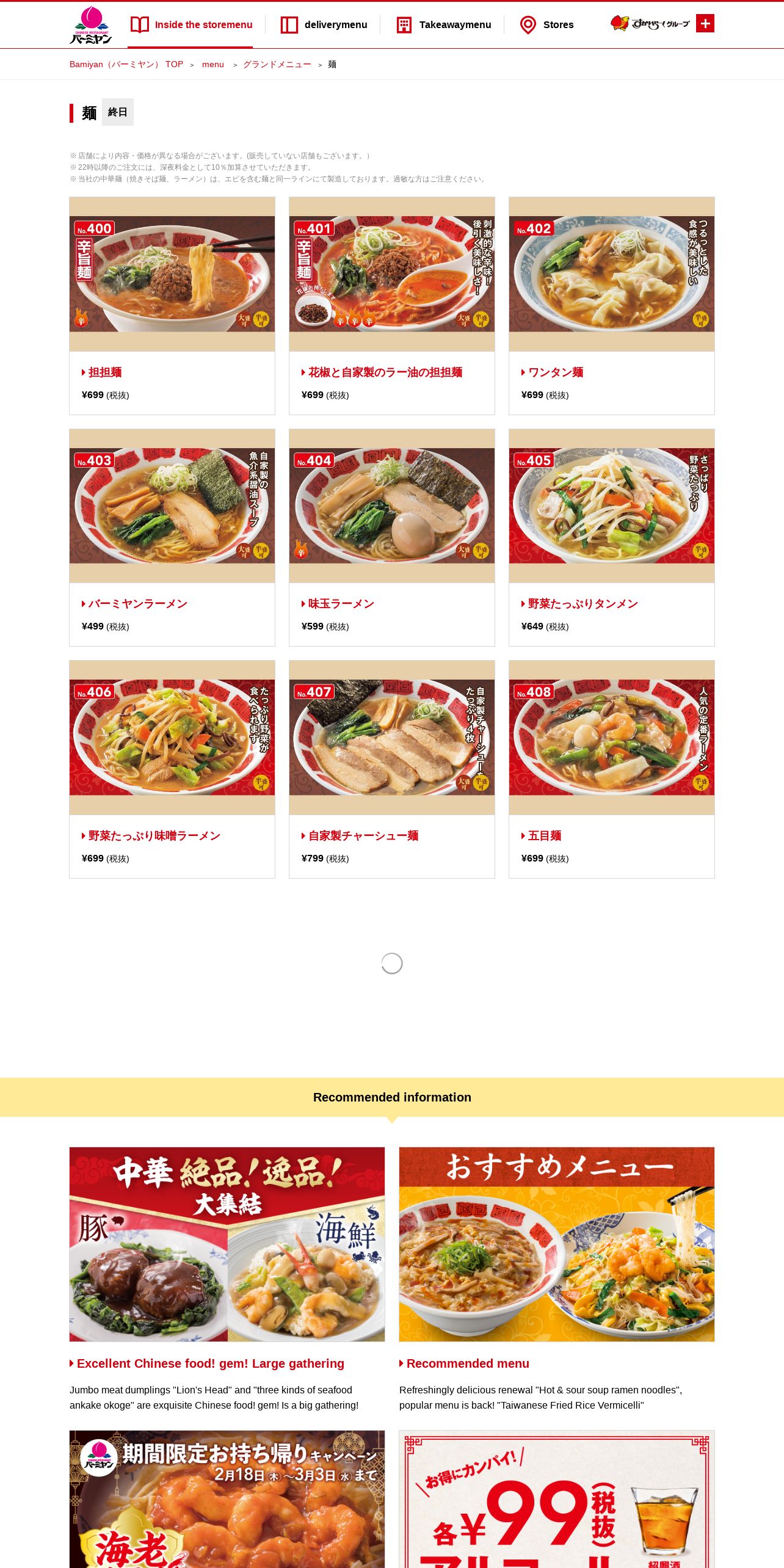Open the グランドメニュー breadcrumb
Viewport: 784px width, 1568px height.
[277, 64]
